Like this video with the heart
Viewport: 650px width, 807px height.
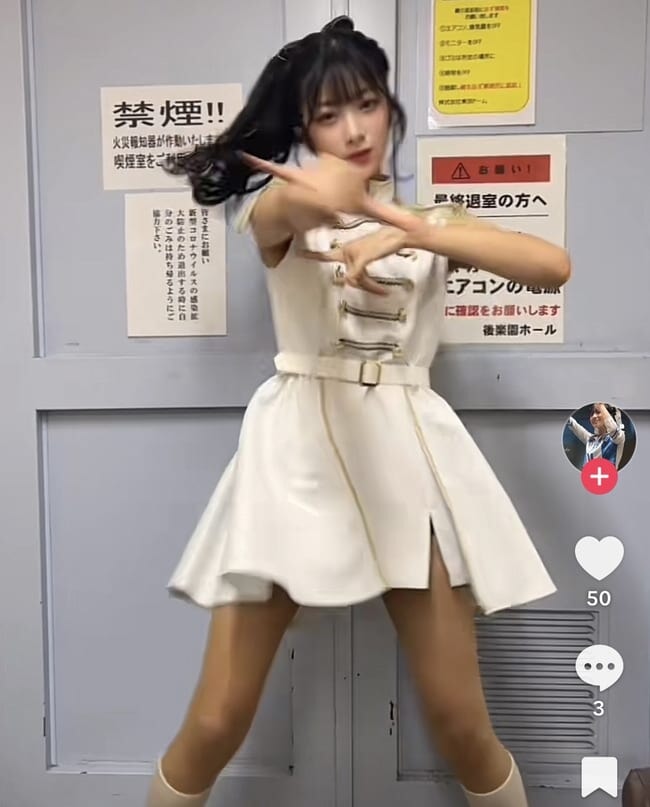[x=599, y=557]
